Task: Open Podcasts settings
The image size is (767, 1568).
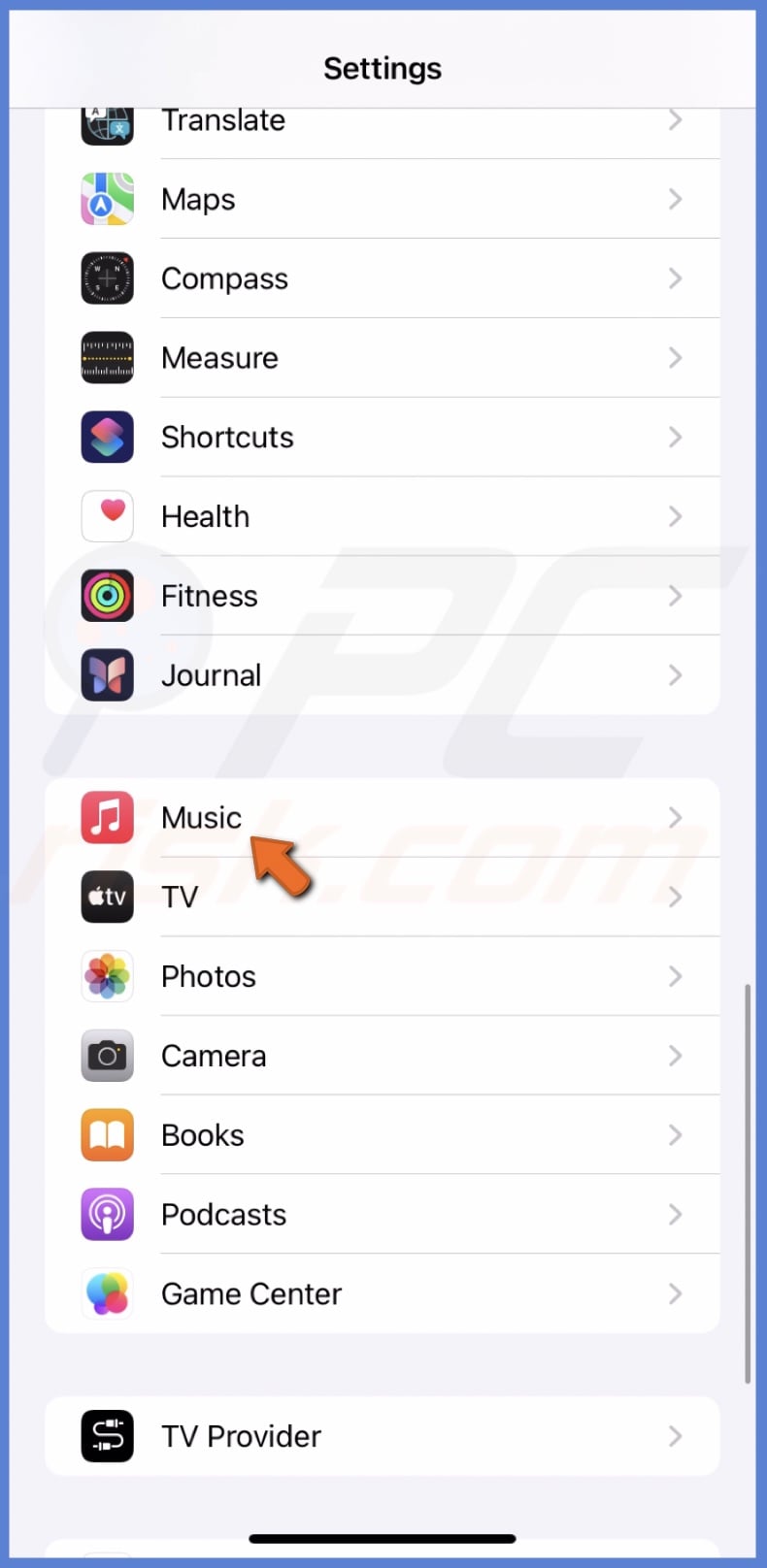Action: 382,1215
